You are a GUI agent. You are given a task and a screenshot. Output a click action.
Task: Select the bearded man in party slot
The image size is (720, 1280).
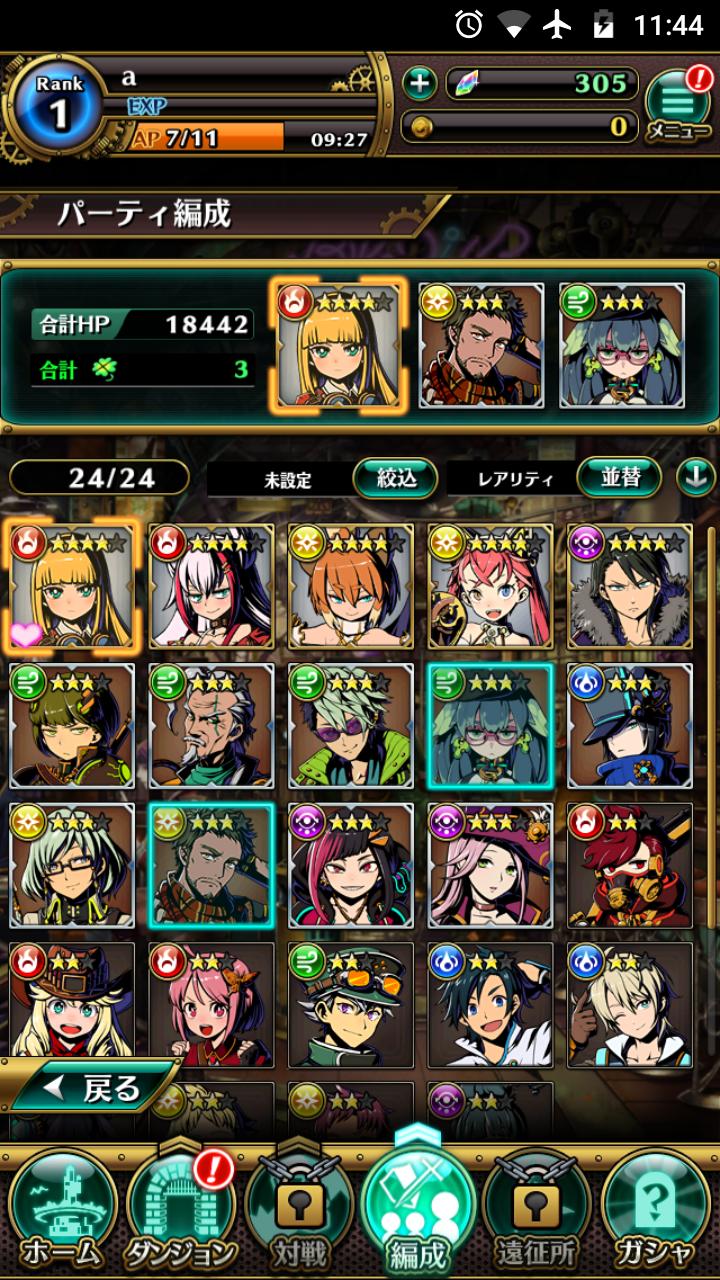coord(481,347)
